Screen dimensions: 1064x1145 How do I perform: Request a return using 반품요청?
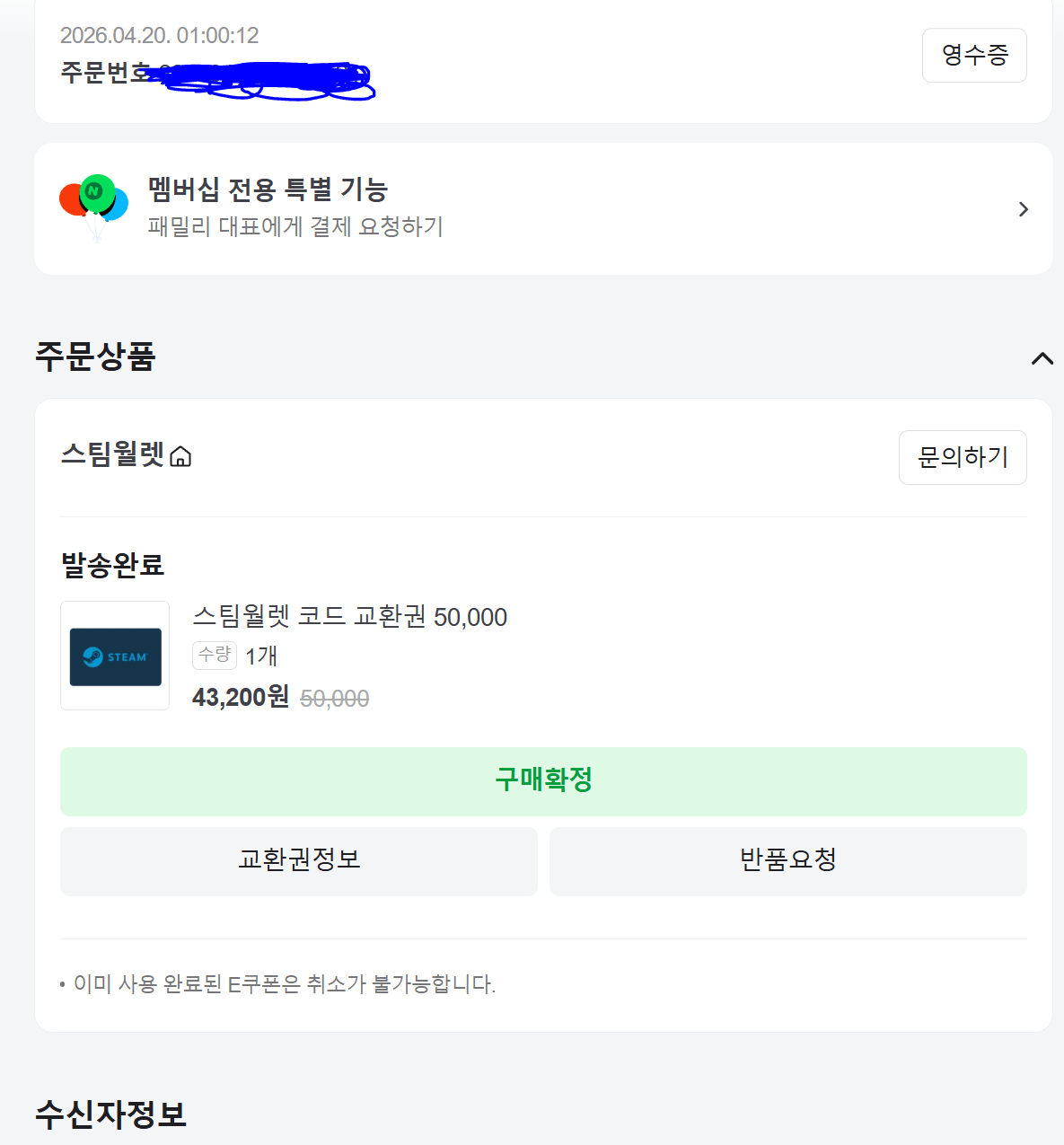coord(787,860)
